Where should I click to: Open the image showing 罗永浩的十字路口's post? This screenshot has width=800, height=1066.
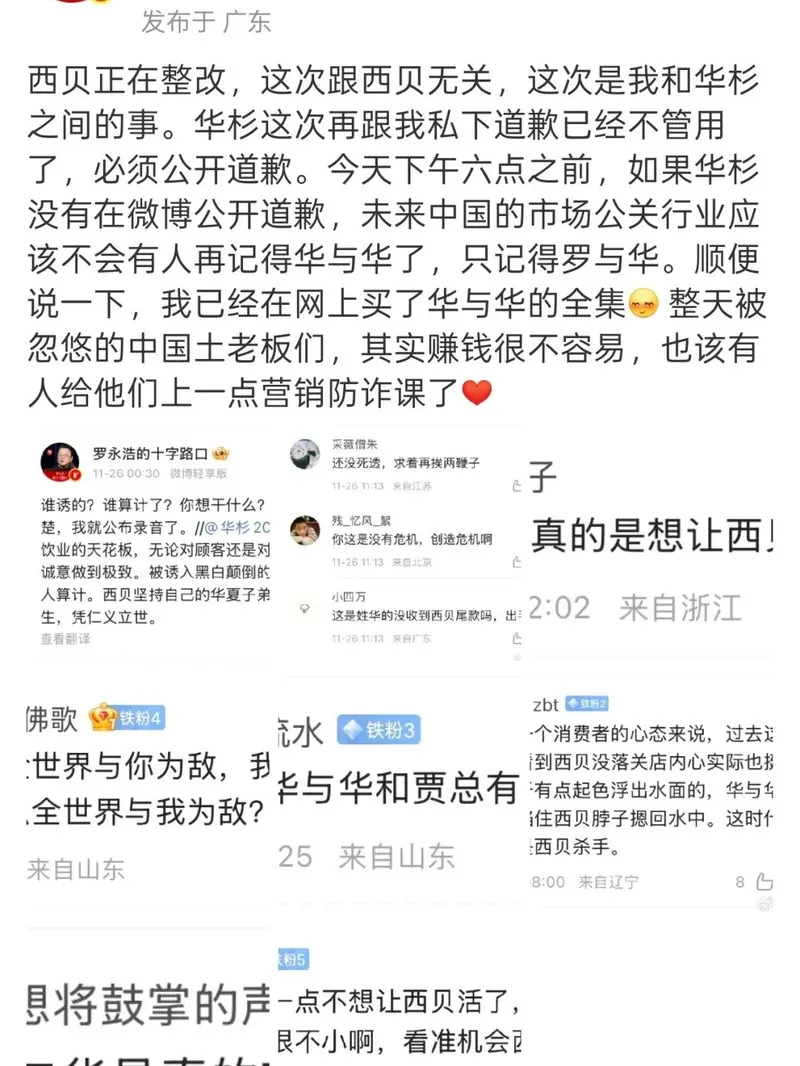[x=148, y=545]
